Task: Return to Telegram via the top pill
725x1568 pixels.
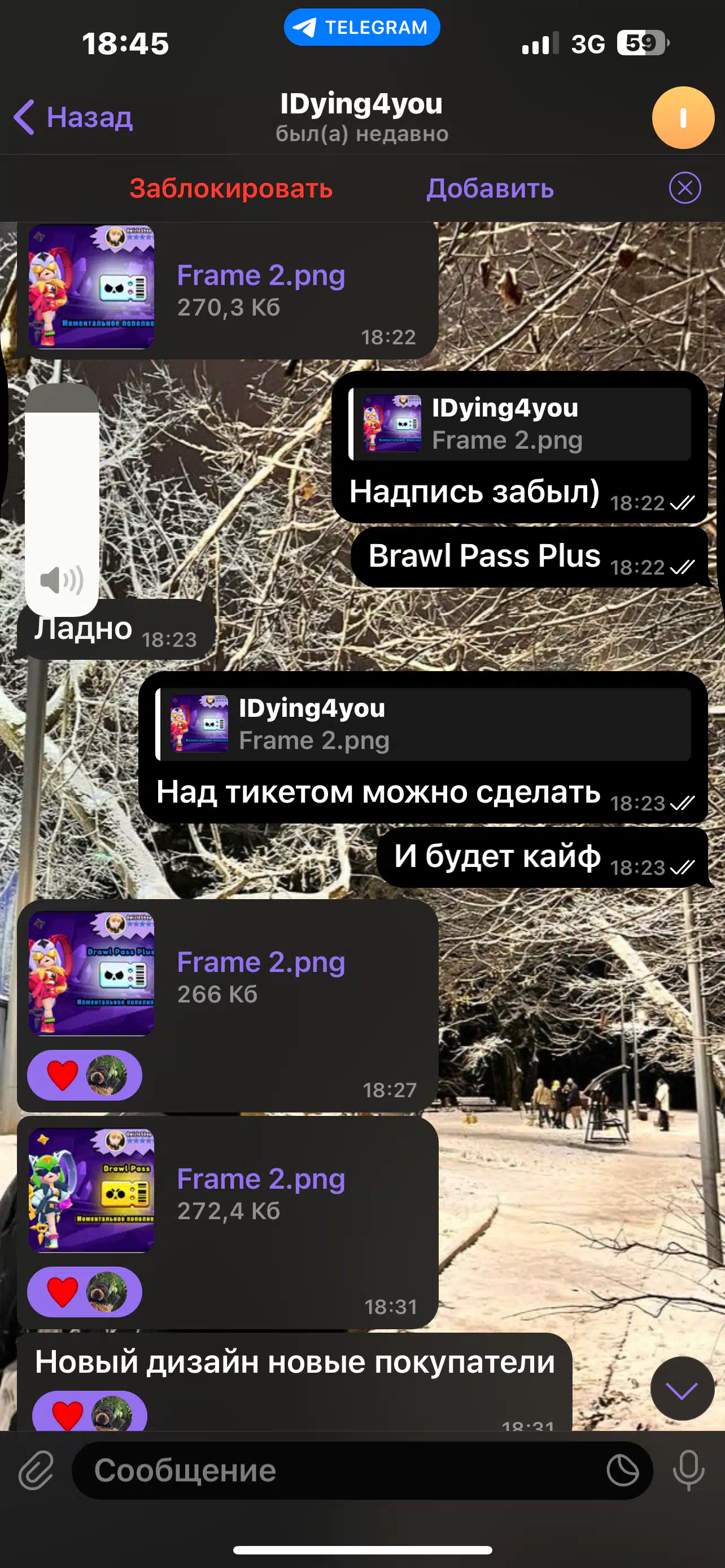Action: pyautogui.click(x=361, y=28)
